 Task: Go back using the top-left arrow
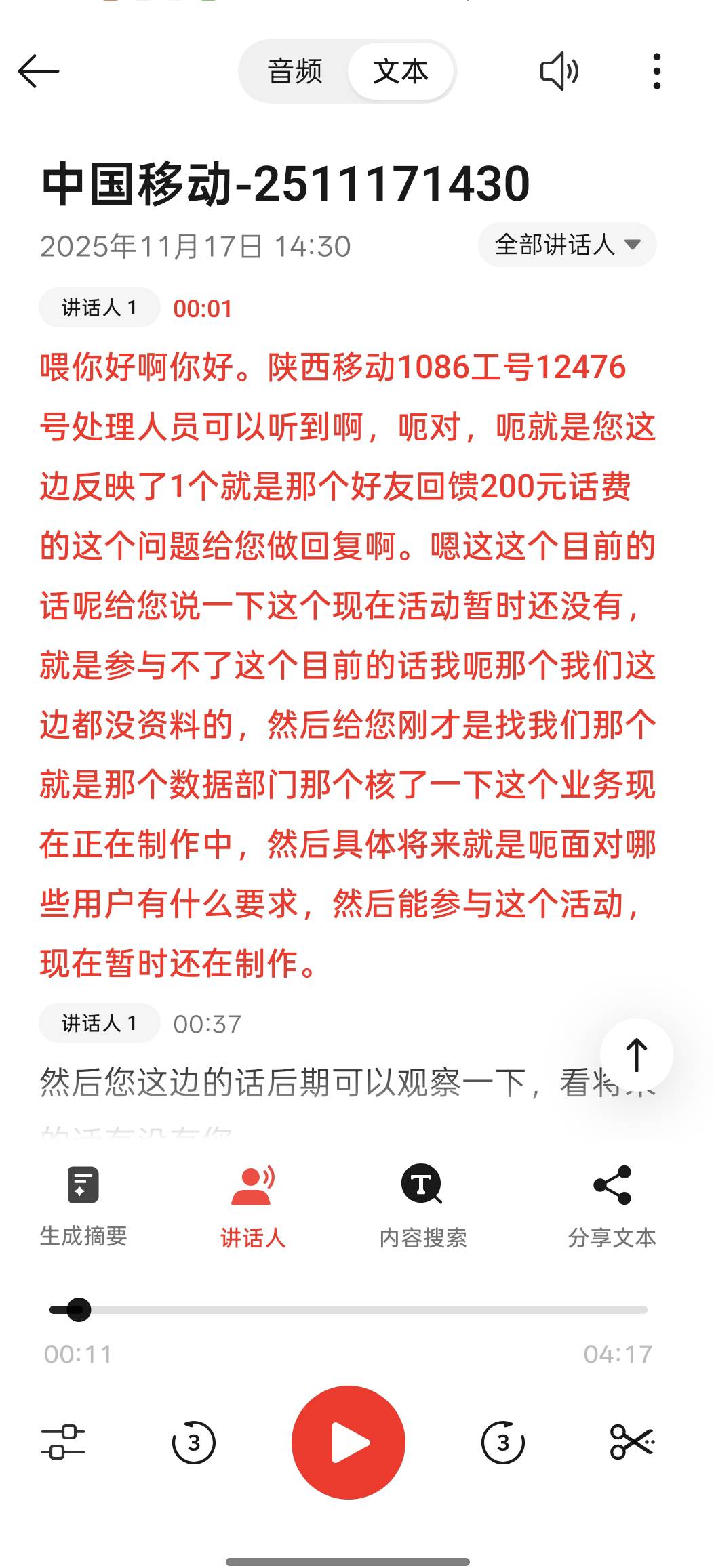tap(39, 71)
